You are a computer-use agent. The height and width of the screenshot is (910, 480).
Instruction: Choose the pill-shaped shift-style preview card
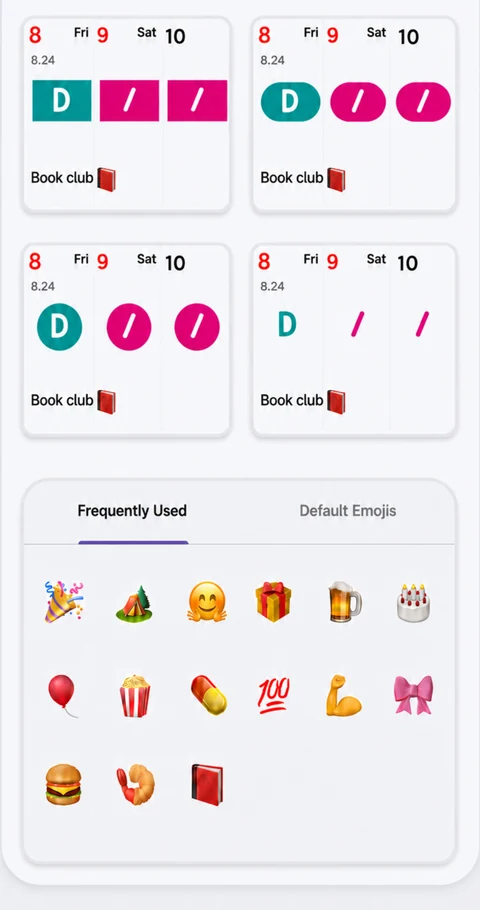coord(354,115)
